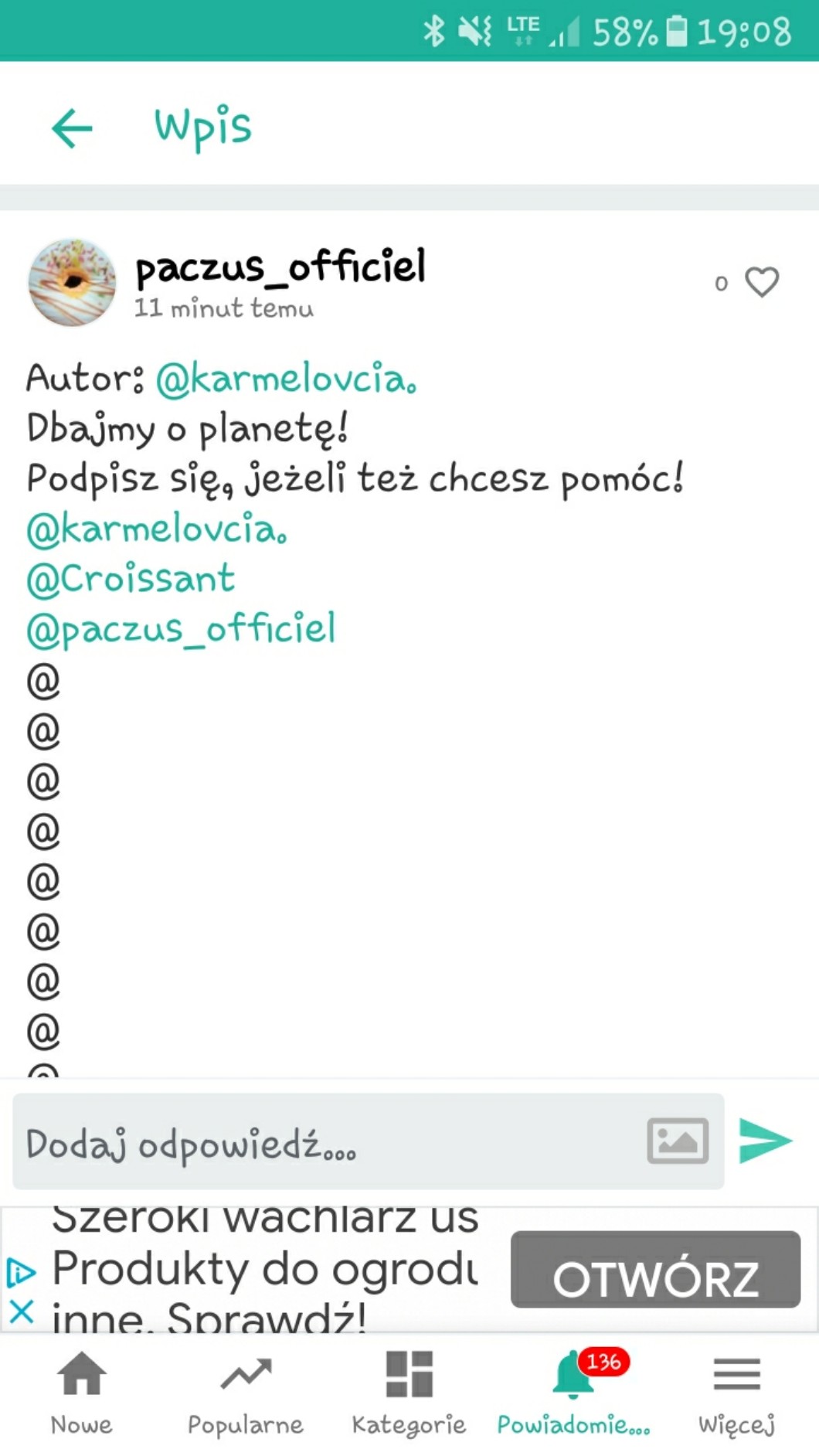Go back from the Wpis screen
This screenshot has width=819, height=1456.
(x=72, y=128)
